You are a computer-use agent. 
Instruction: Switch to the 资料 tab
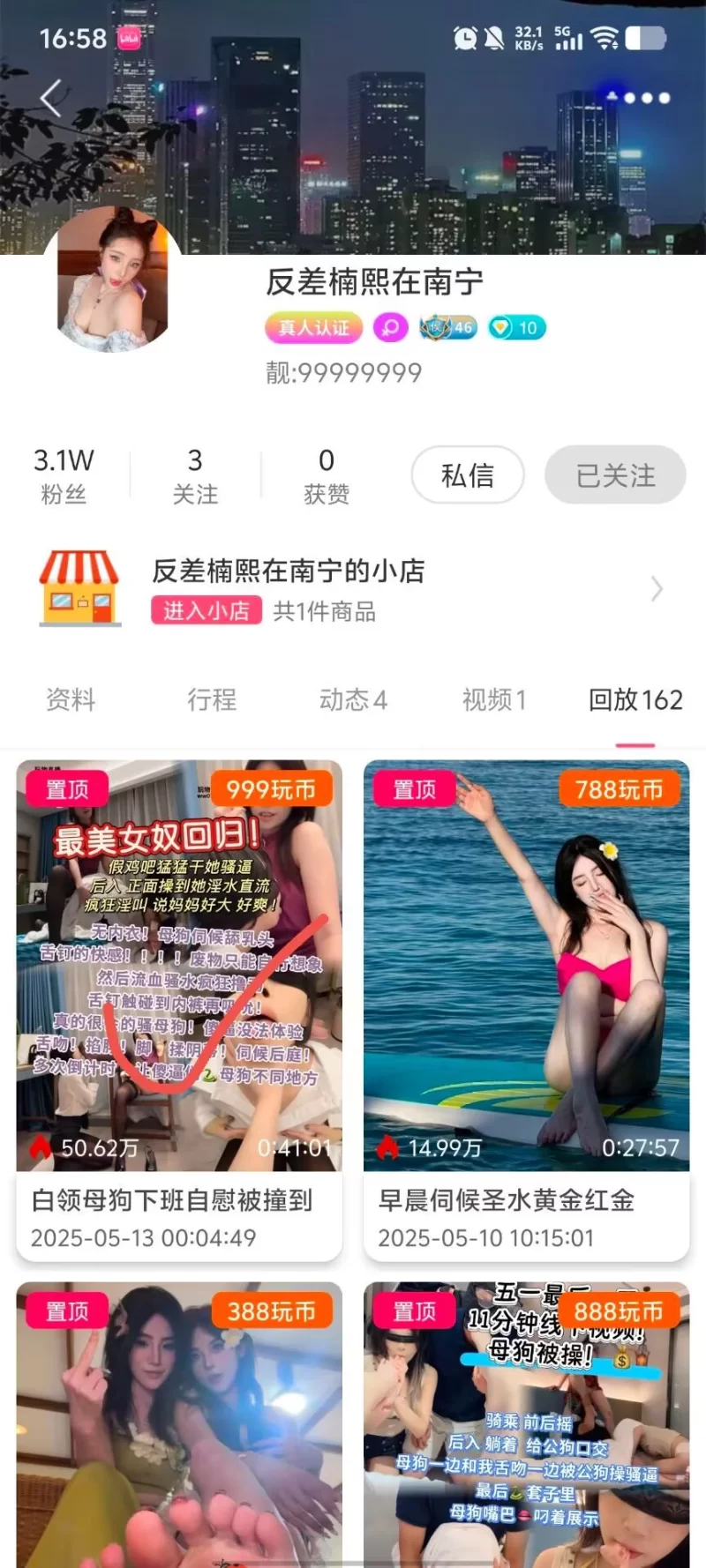pos(71,700)
